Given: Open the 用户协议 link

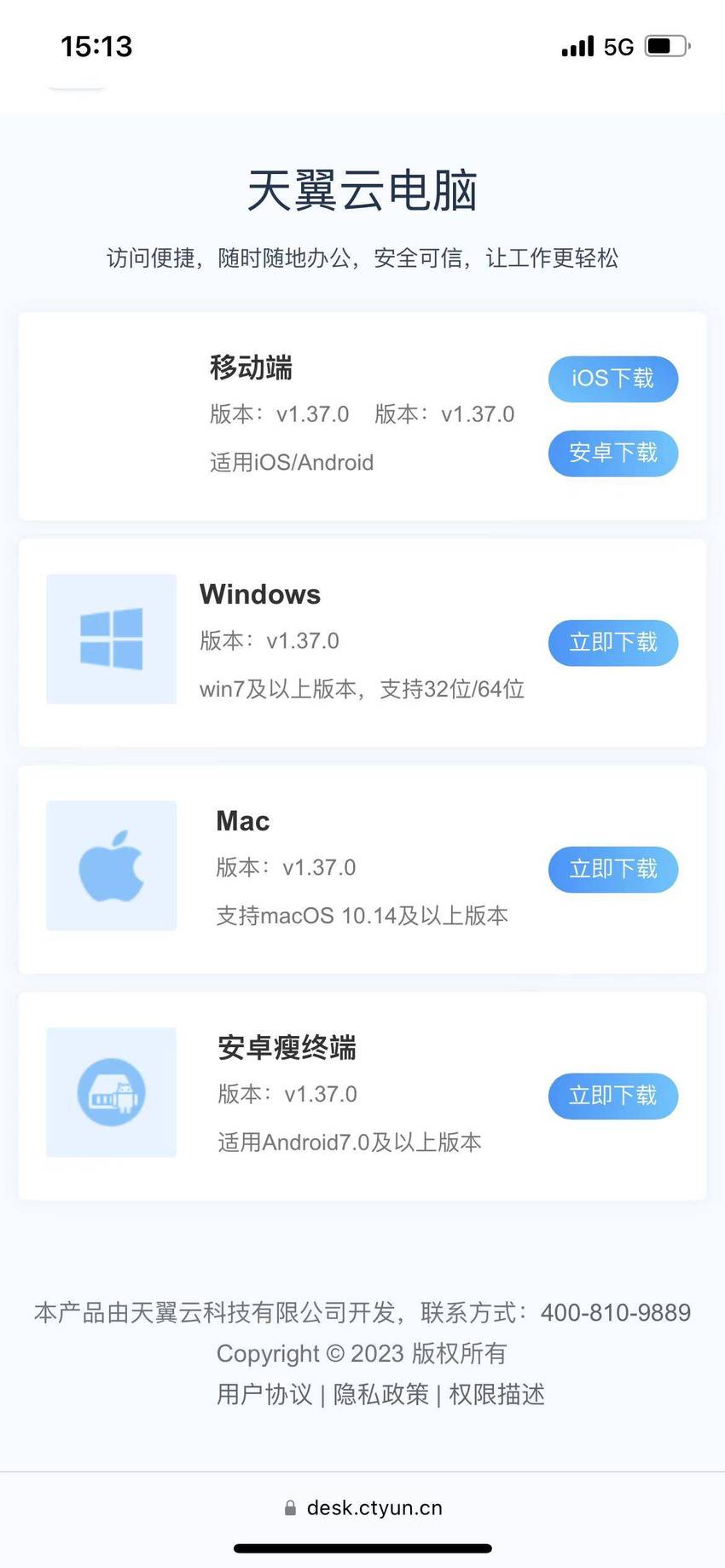Looking at the screenshot, I should [x=264, y=1394].
